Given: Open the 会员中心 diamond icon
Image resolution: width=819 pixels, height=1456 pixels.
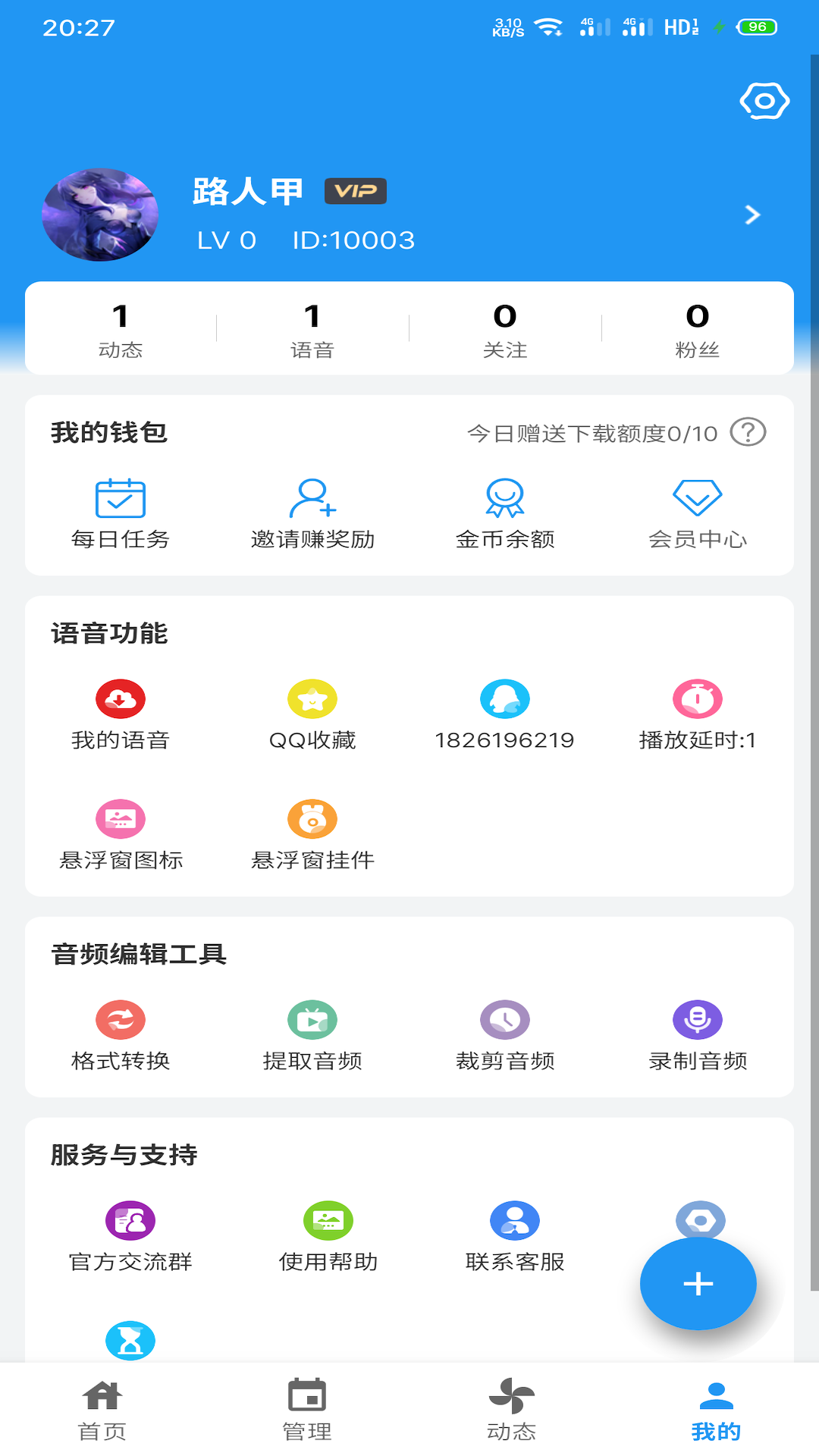Looking at the screenshot, I should (x=698, y=499).
